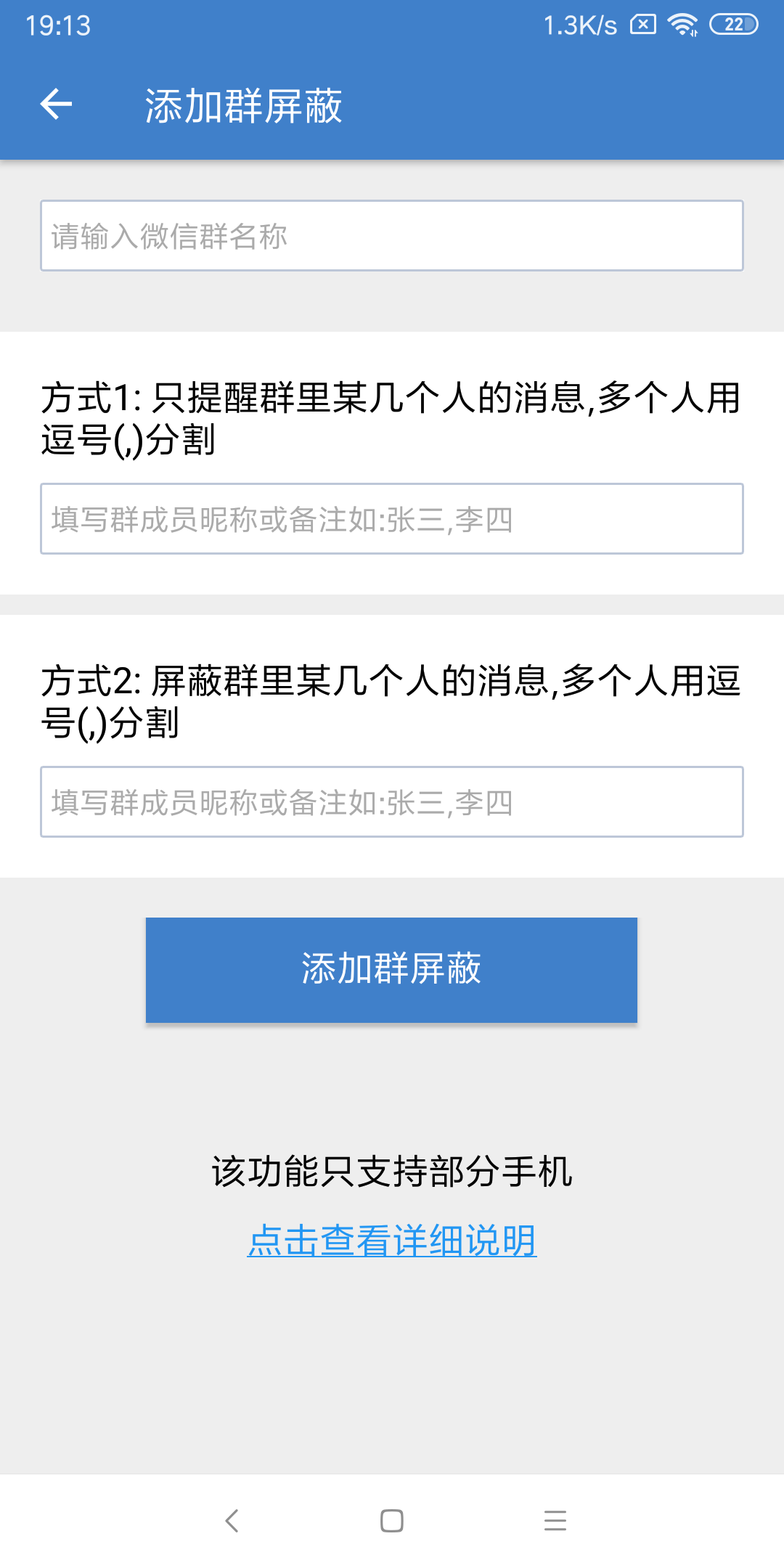
Task: Click the 方式2 member nickname input box
Action: click(392, 801)
